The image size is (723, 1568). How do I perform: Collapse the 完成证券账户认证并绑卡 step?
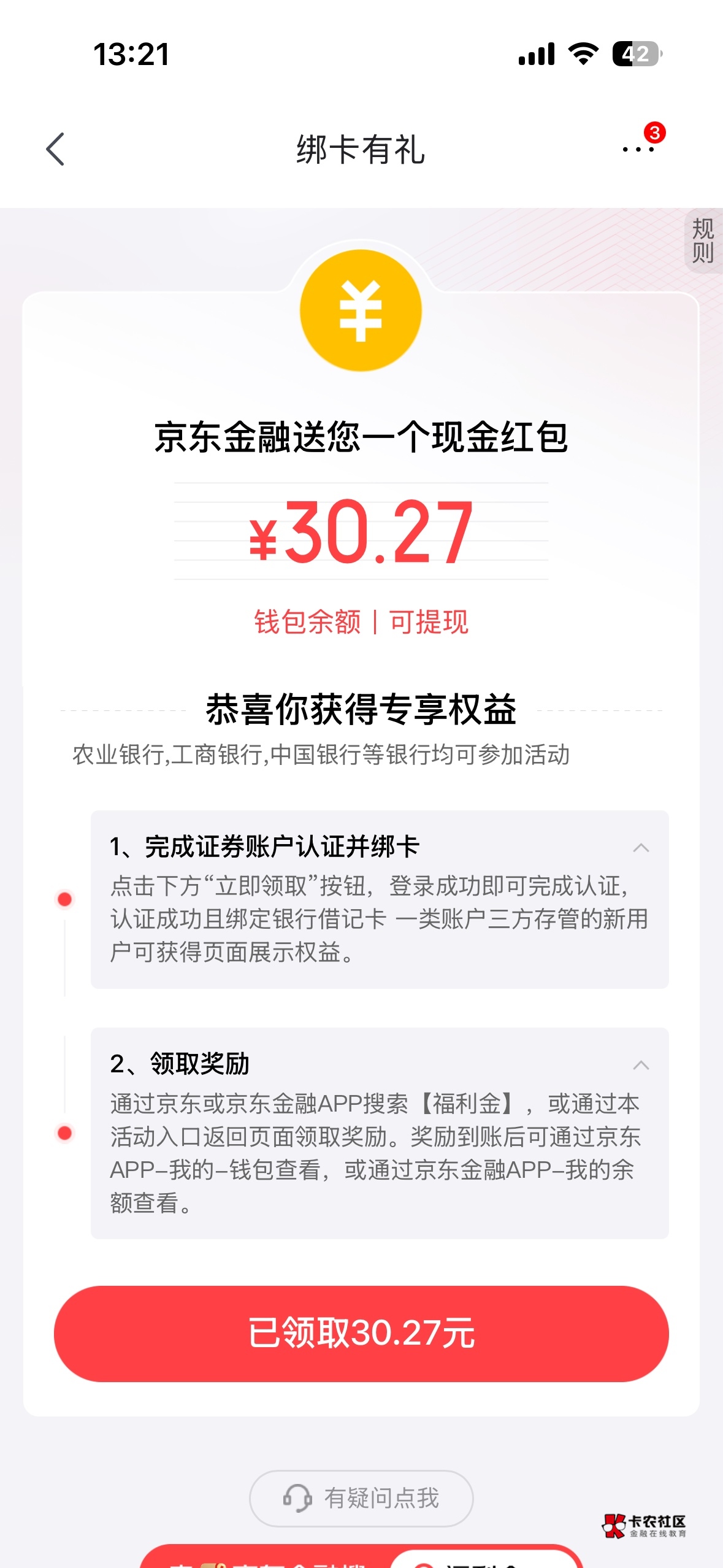tap(641, 848)
